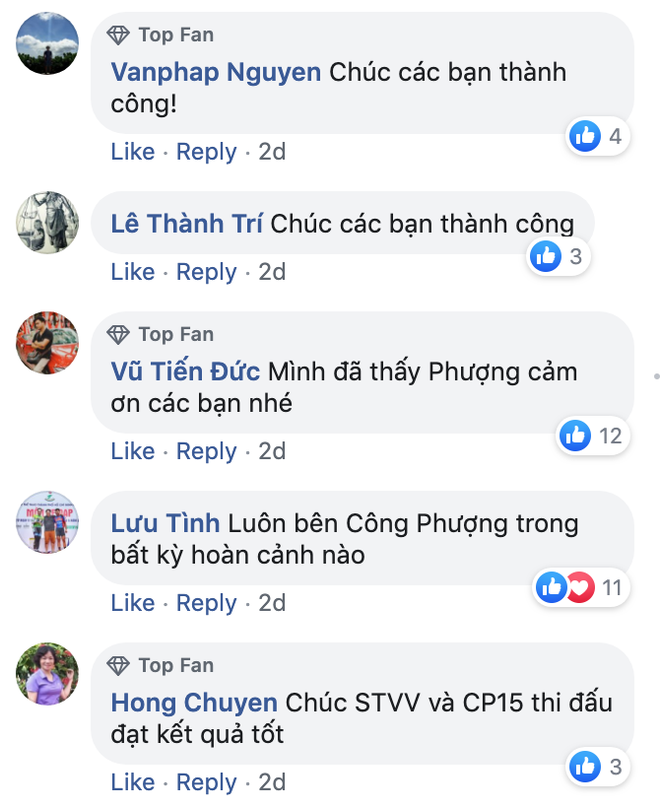View reactions on Vanphap Nguyen's comment
The height and width of the screenshot is (808, 660).
click(x=597, y=136)
